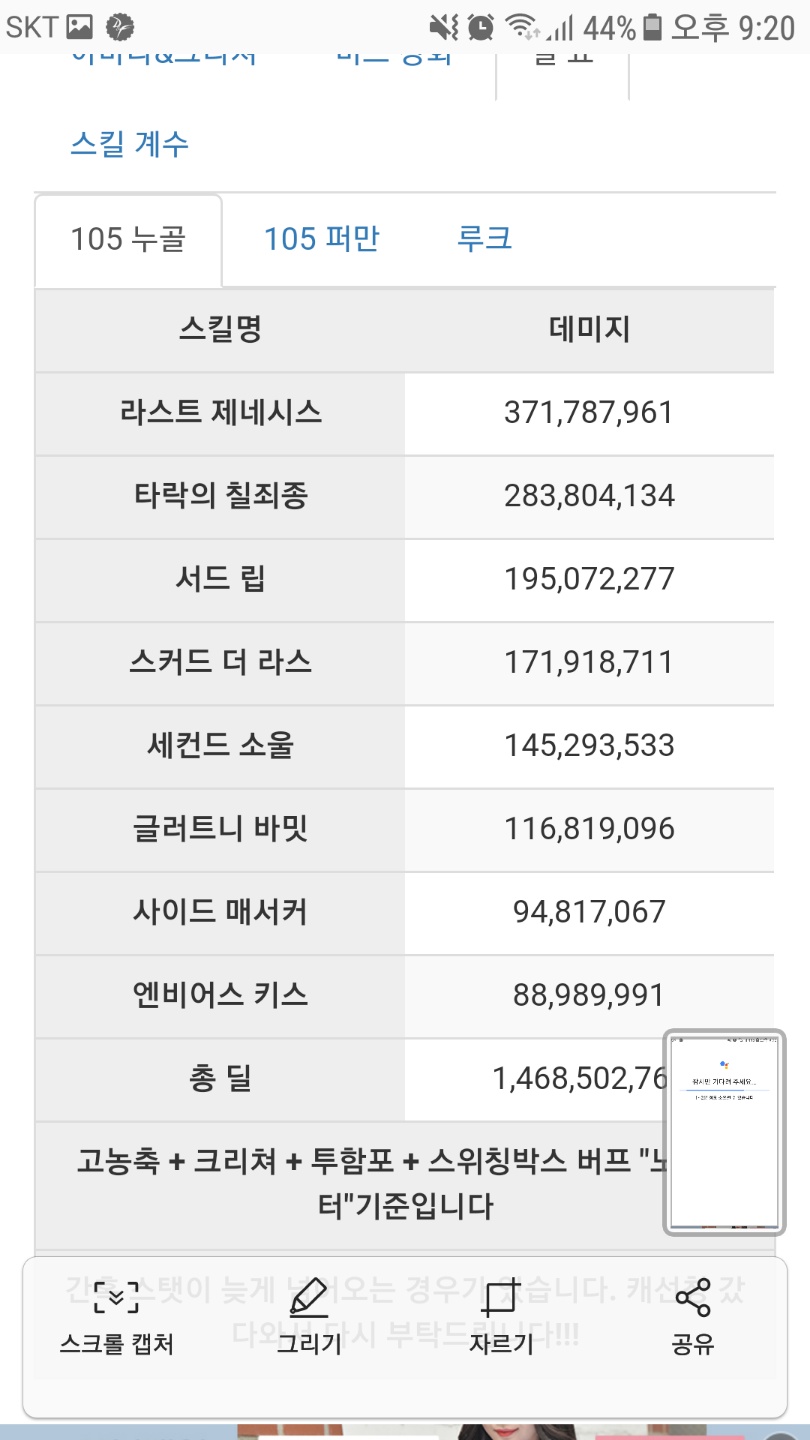The width and height of the screenshot is (810, 1440).
Task: Open the 스킬 계수 link
Action: (129, 144)
